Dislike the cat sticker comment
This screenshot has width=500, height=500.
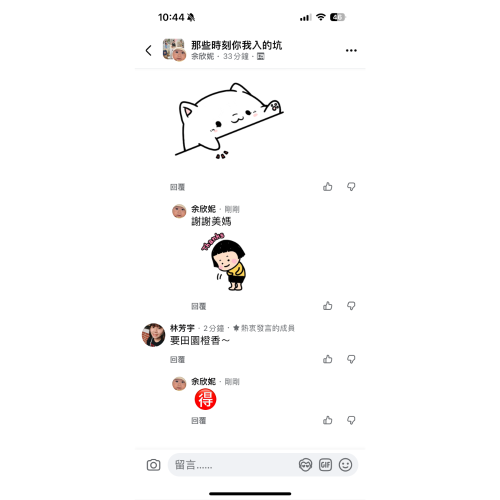[351, 187]
